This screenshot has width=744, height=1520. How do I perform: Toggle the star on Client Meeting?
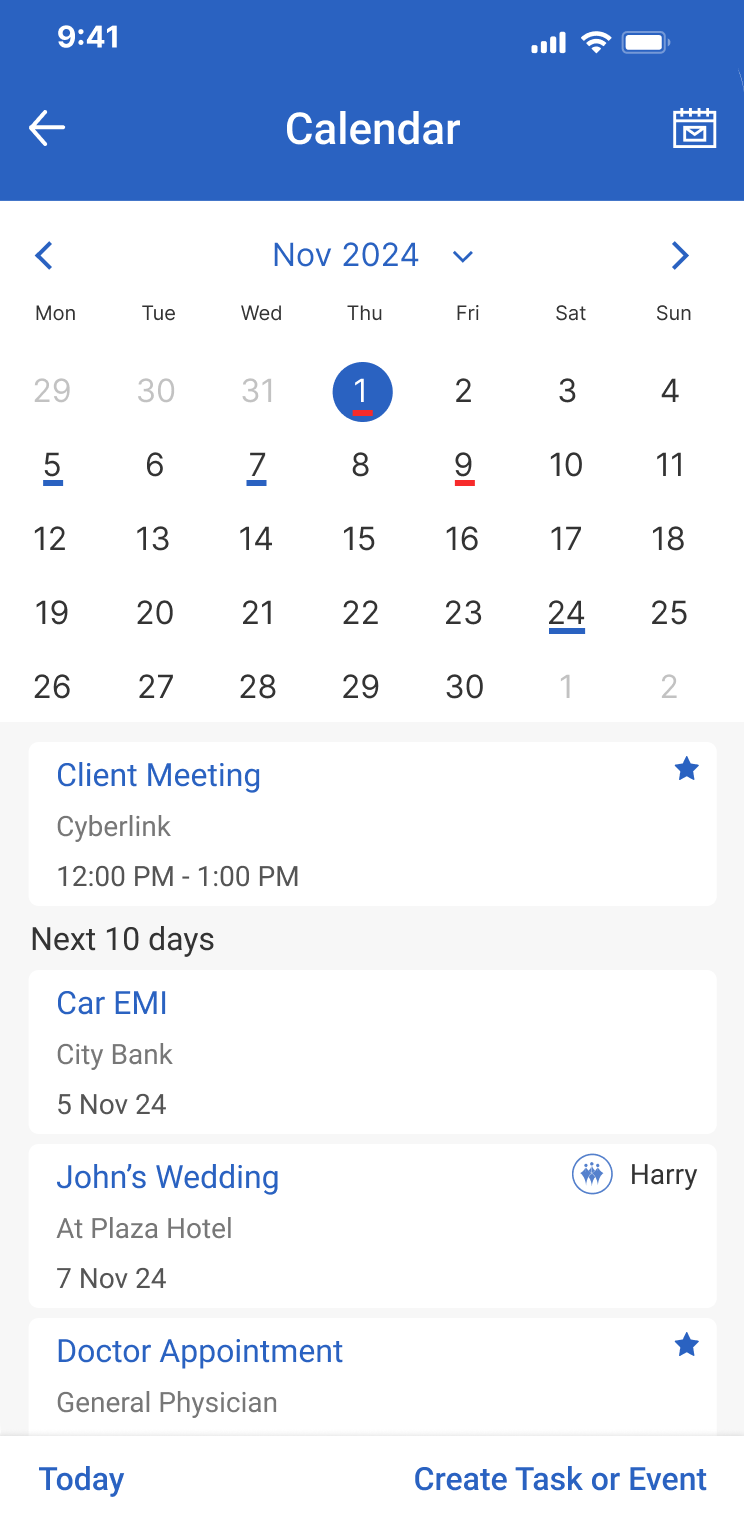click(686, 769)
